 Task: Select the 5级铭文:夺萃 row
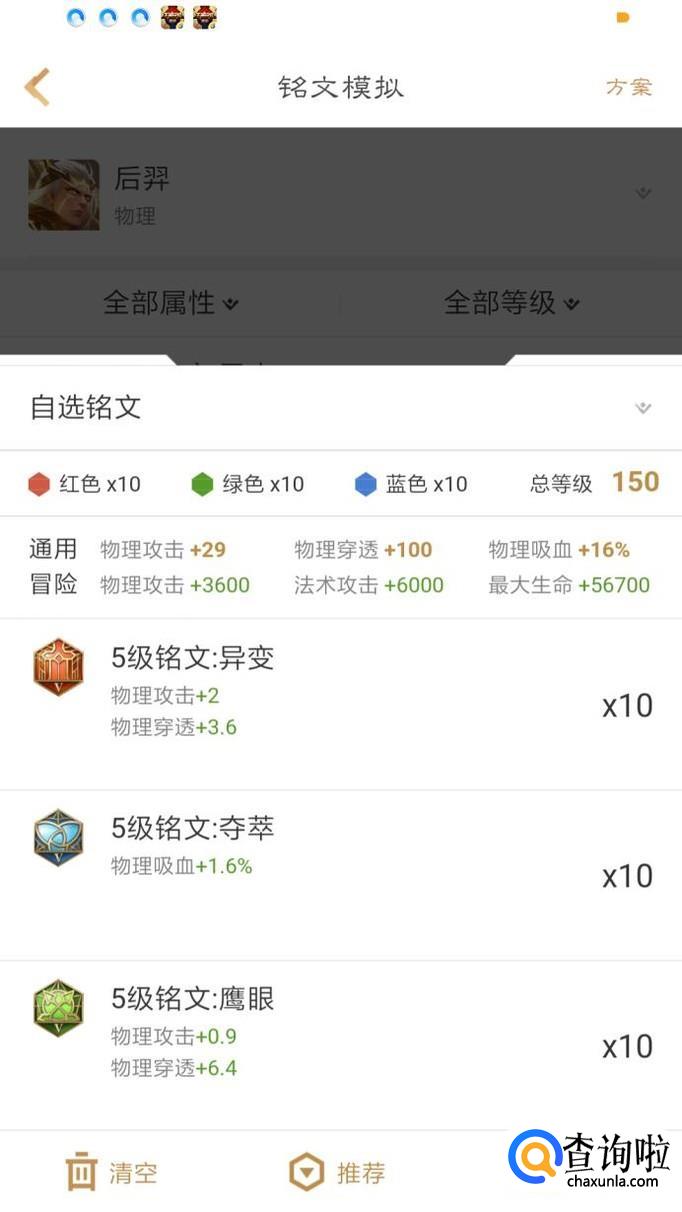340,874
